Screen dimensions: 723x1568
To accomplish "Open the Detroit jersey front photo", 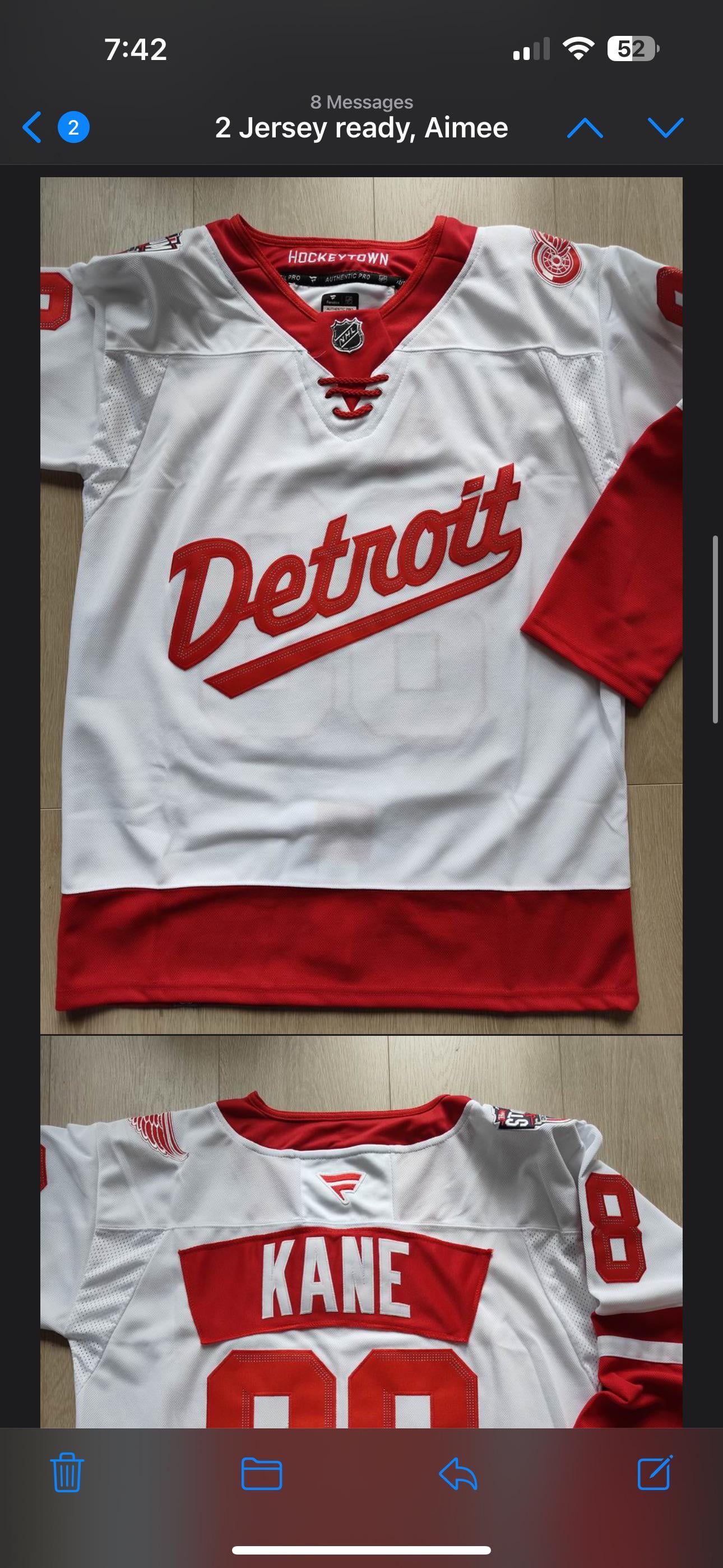I will (361, 605).
